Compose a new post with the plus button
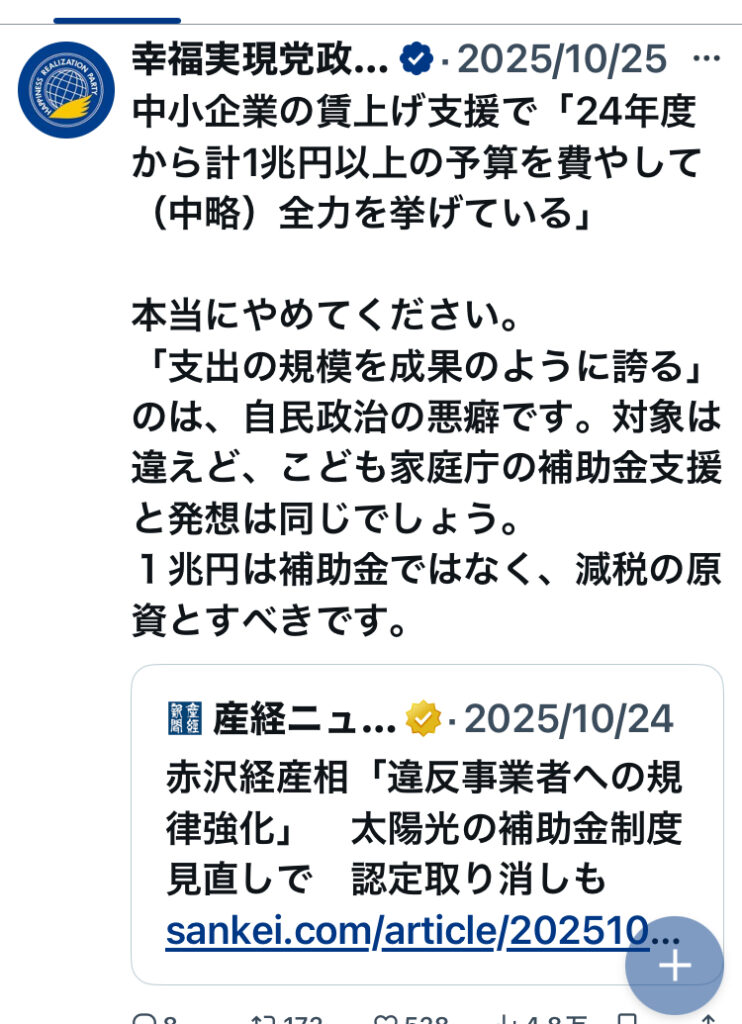This screenshot has height=1024, width=742. click(x=675, y=965)
